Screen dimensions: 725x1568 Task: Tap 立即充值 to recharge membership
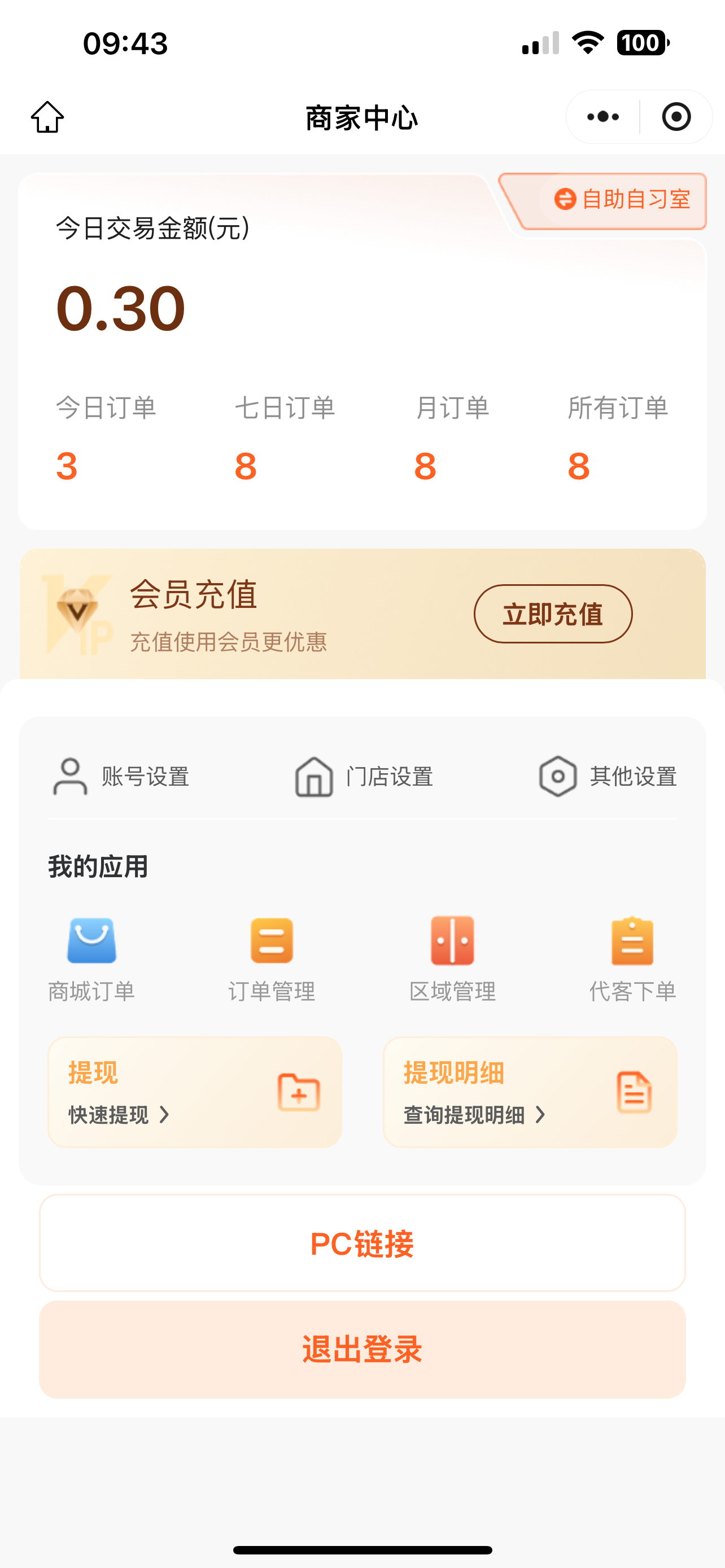(553, 614)
